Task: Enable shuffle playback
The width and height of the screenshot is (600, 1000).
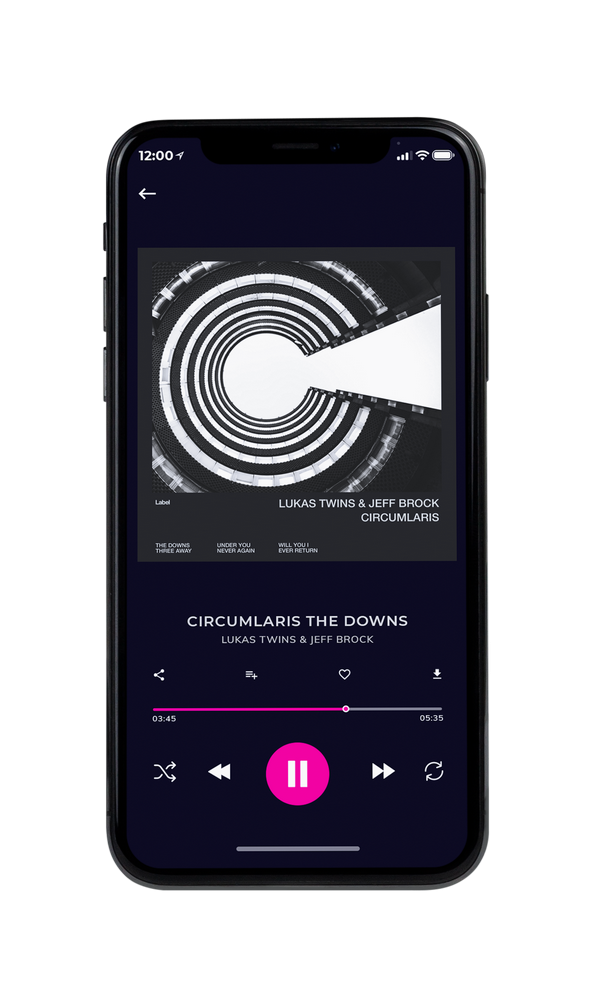Action: pyautogui.click(x=165, y=772)
